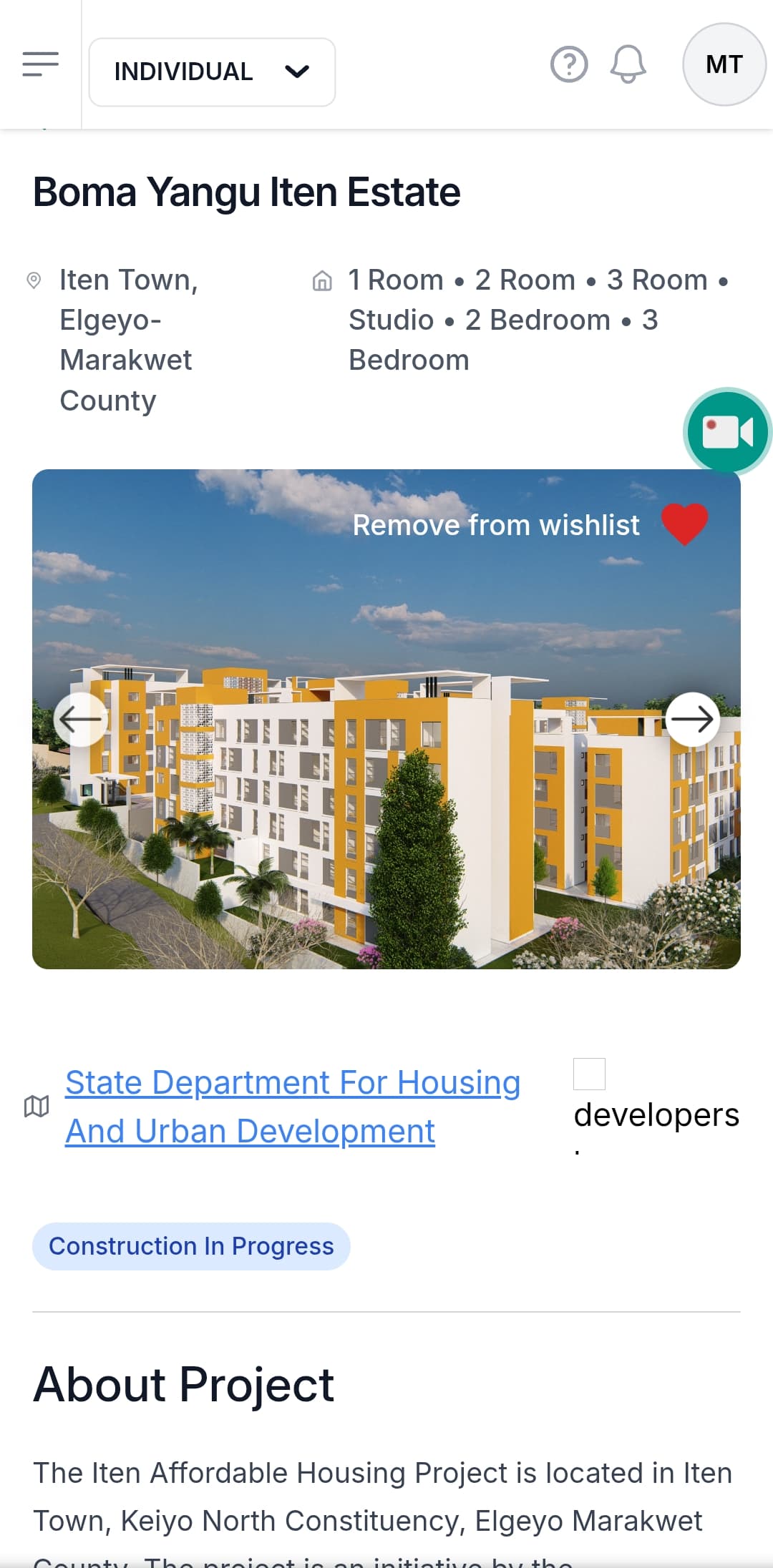Tap the green video camera button
The height and width of the screenshot is (1568, 773).
[727, 432]
